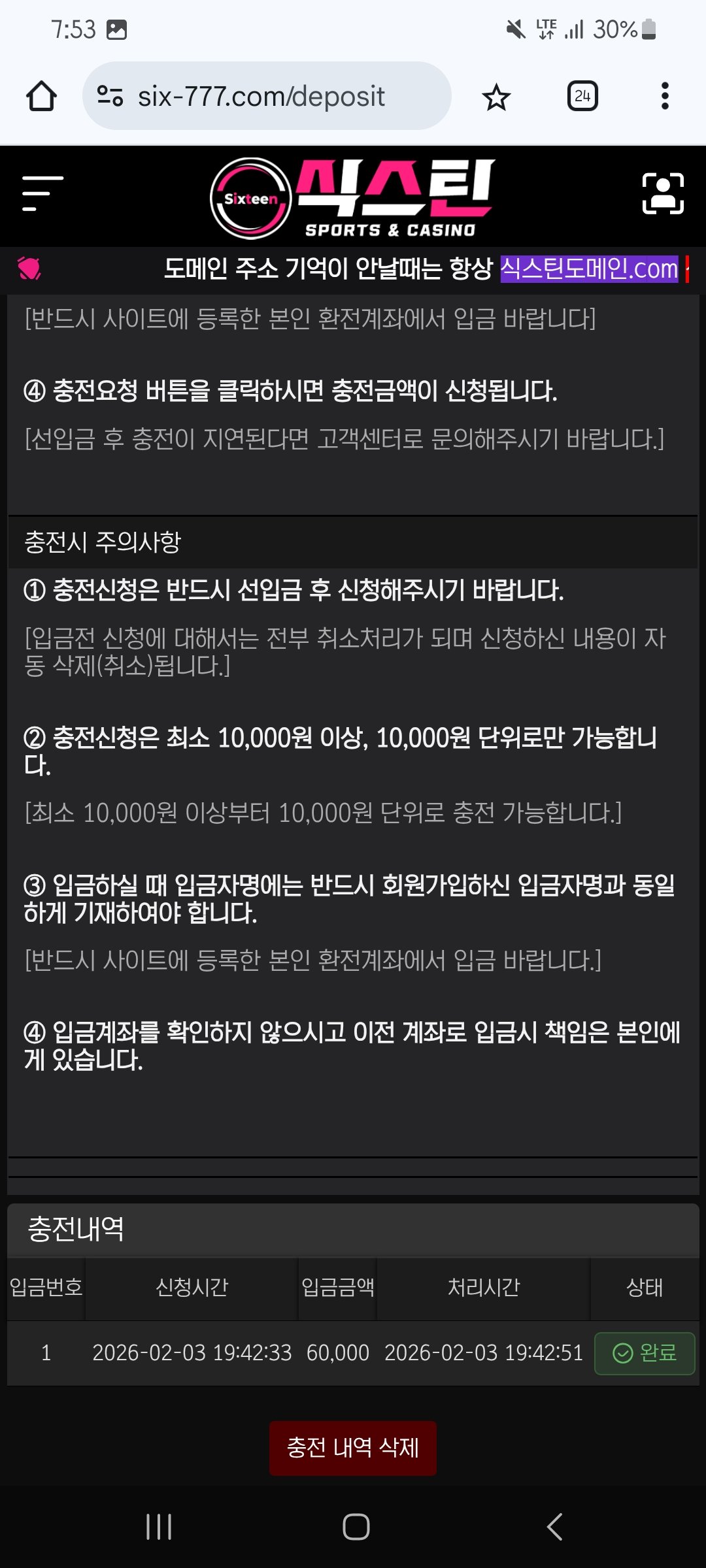
Task: Open the tab switcher showing 24
Action: click(582, 96)
